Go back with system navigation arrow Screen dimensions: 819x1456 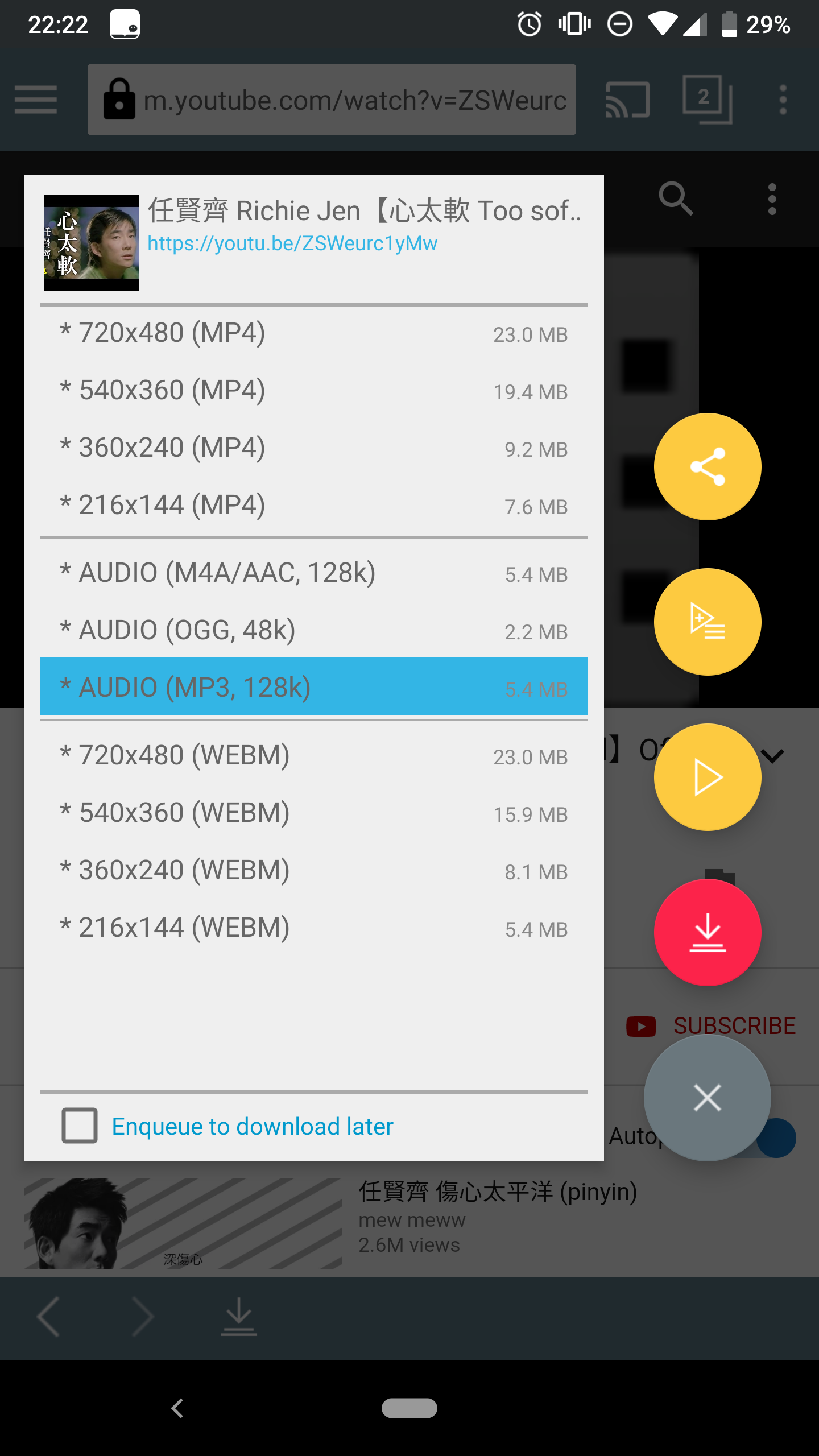[x=177, y=1409]
